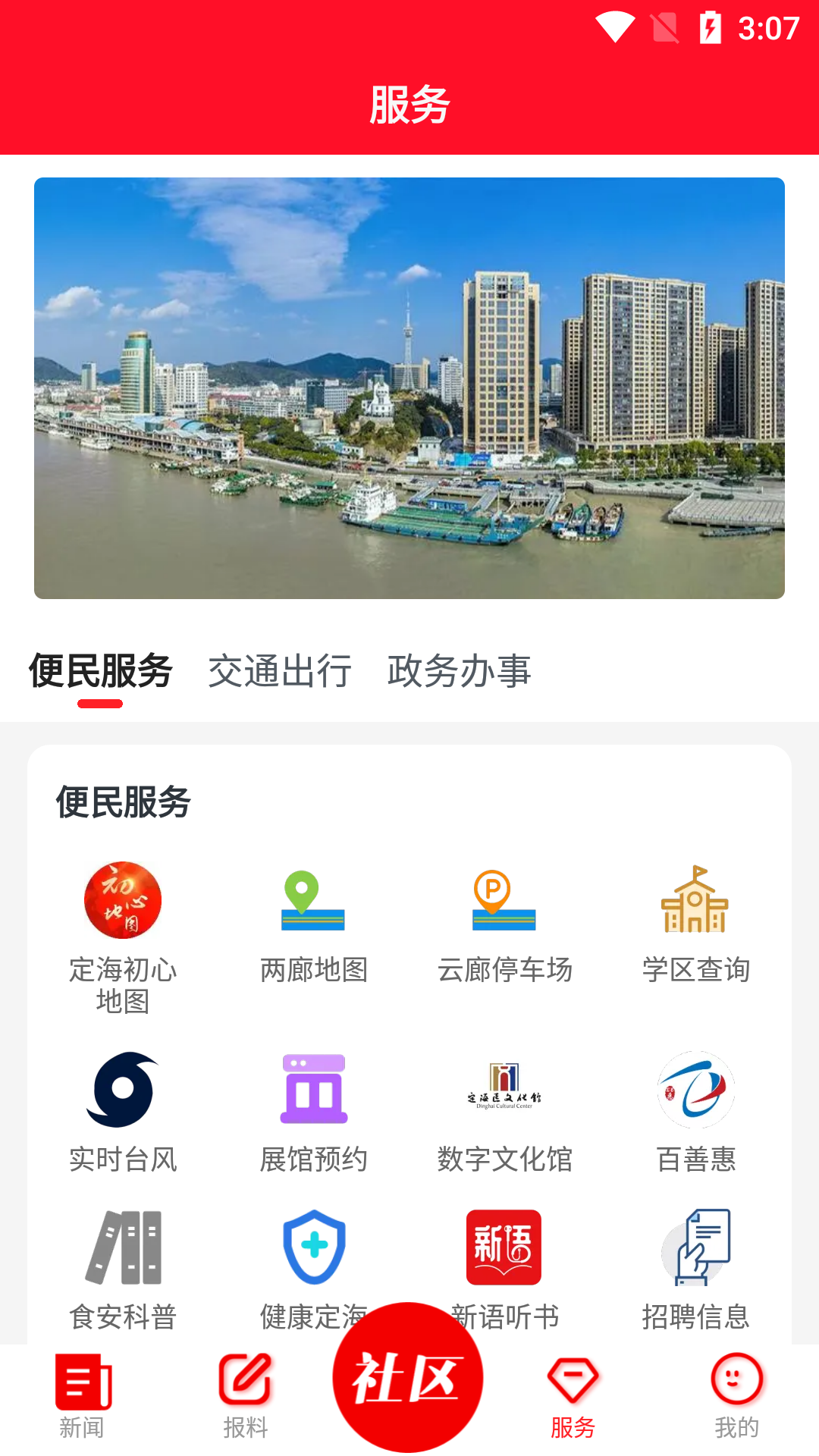This screenshot has height=1456, width=819.
Task: Open 学区查询 school district lookup
Action: point(695,901)
